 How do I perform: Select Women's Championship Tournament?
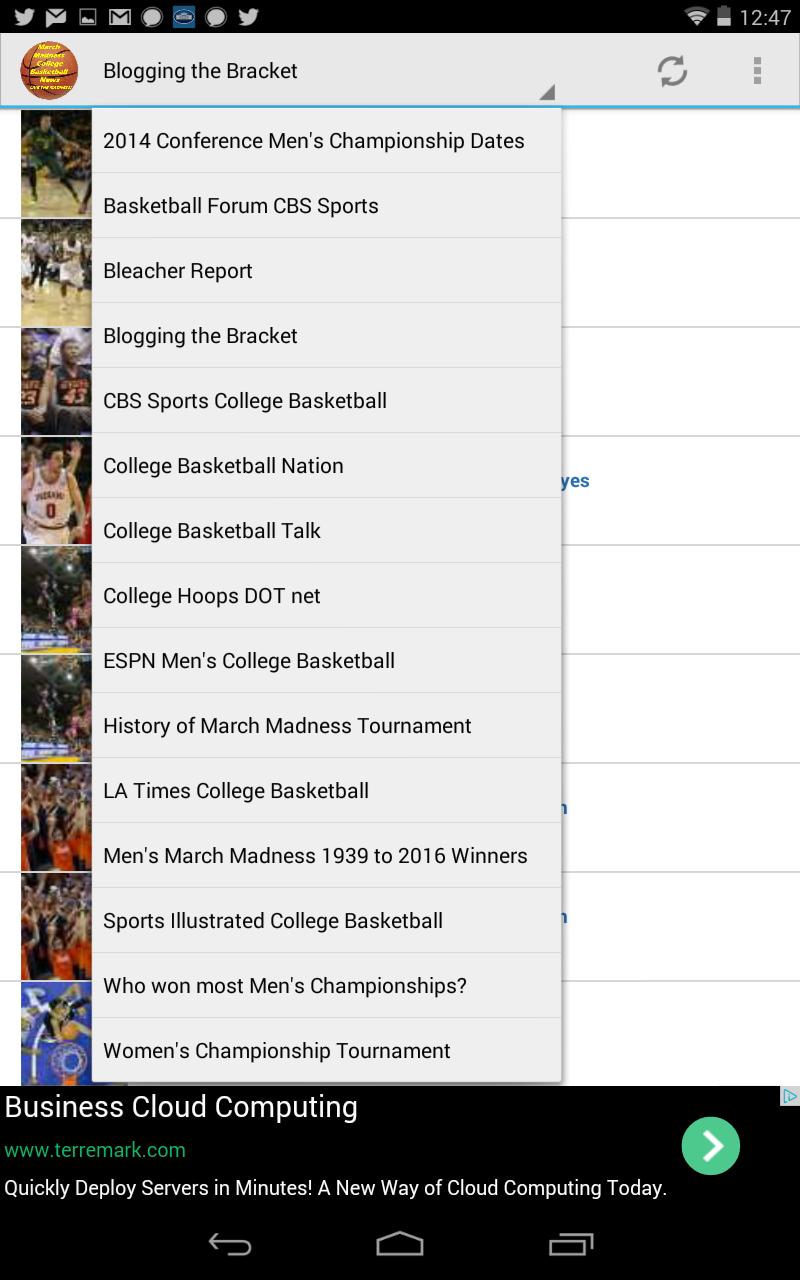(326, 1051)
